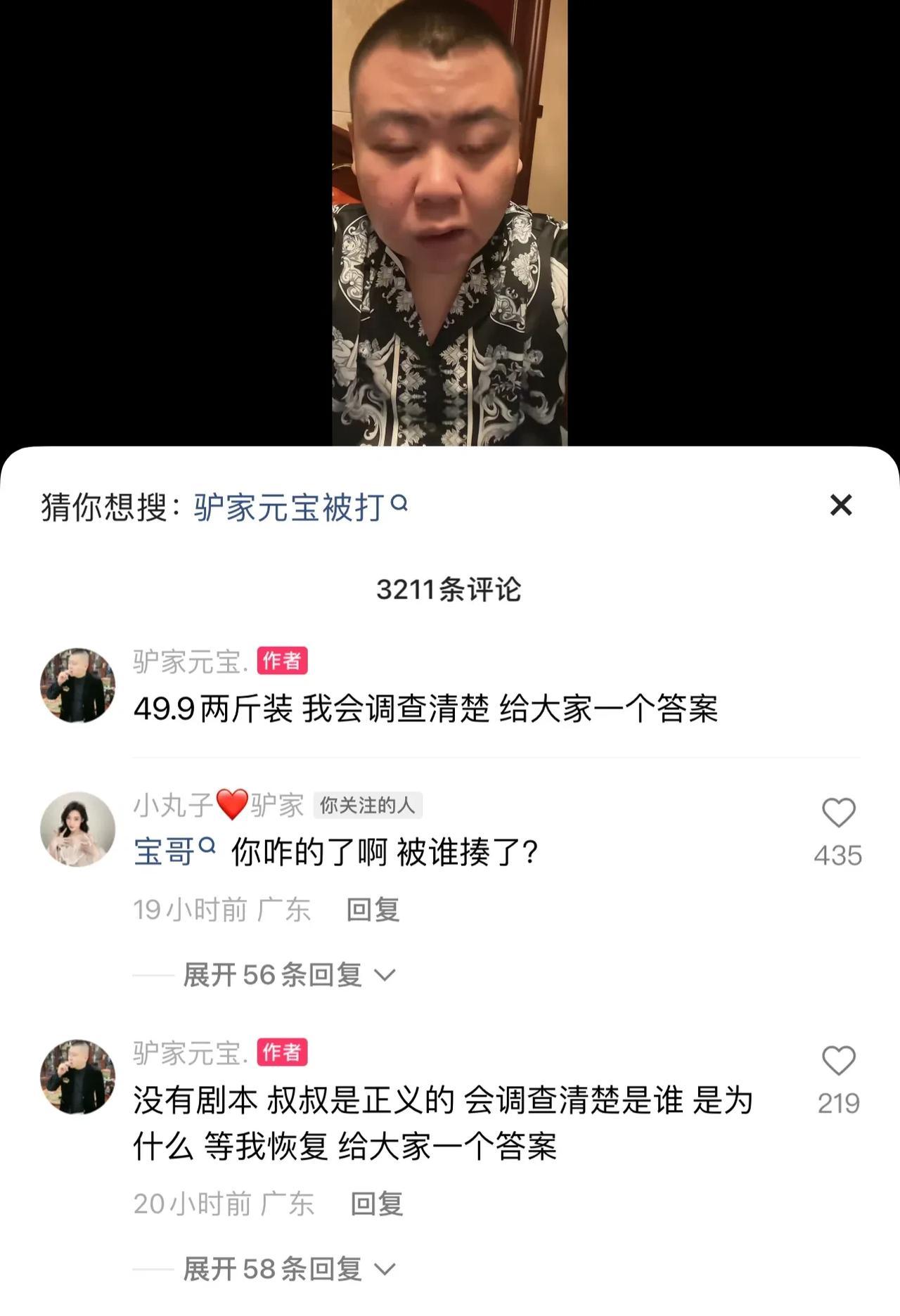Reply to the author's 20小时前 comment

[x=377, y=1204]
